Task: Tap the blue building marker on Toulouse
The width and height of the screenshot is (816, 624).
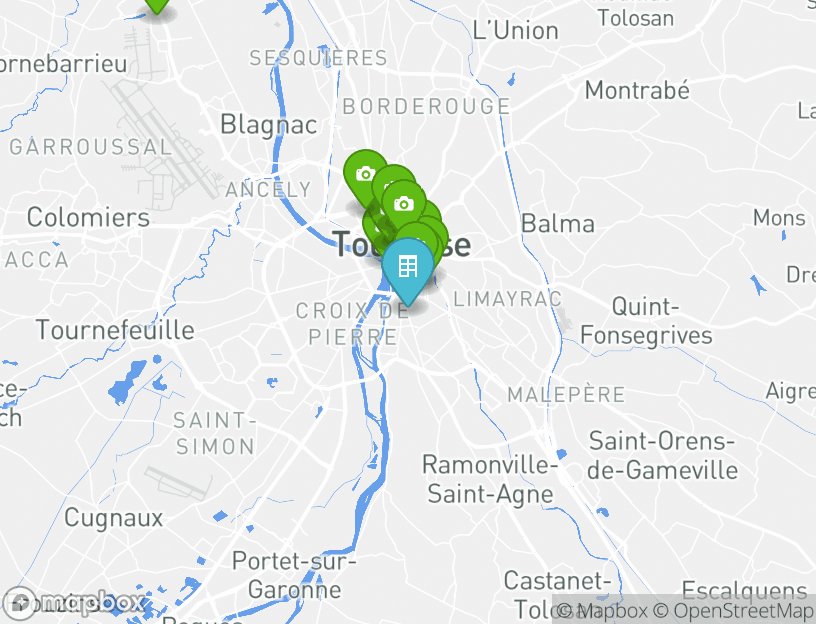Action: coord(407,267)
